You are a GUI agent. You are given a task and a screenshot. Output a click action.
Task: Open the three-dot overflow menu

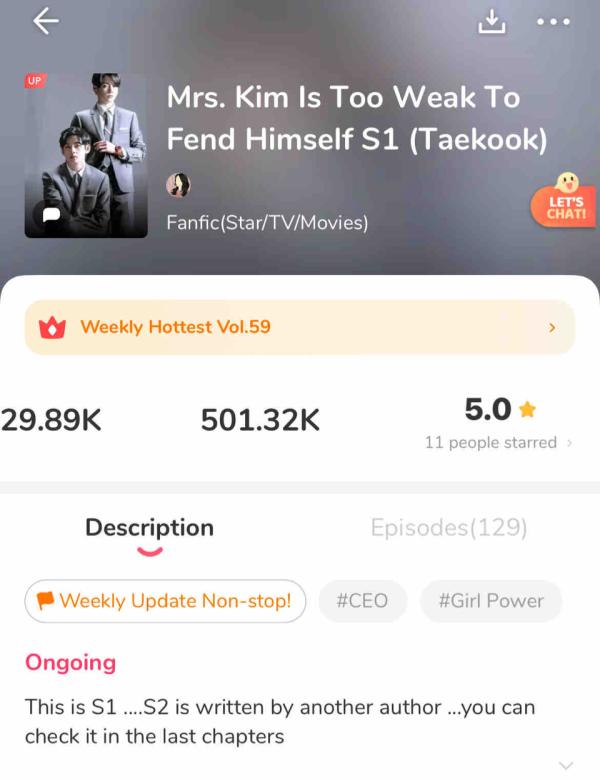point(553,22)
